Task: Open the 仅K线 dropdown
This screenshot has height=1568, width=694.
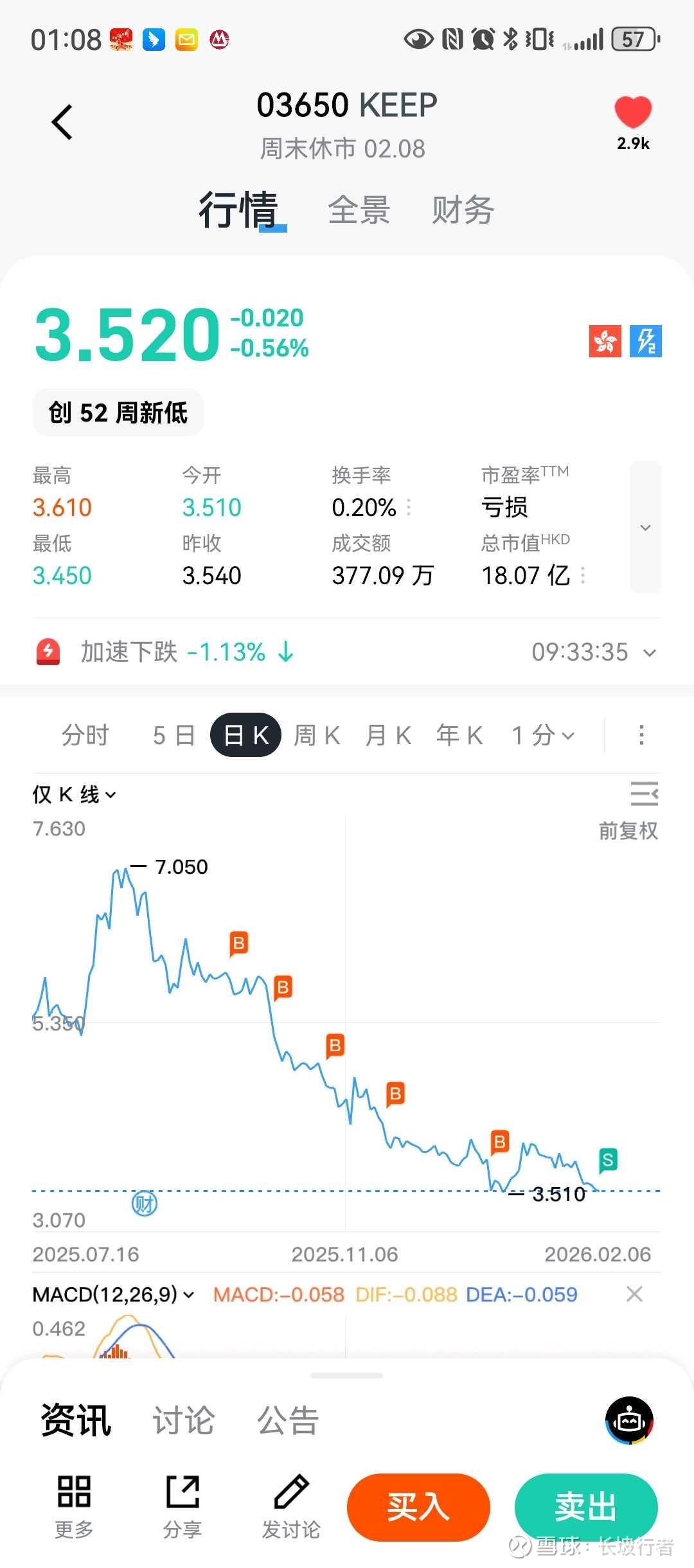Action: tap(75, 794)
